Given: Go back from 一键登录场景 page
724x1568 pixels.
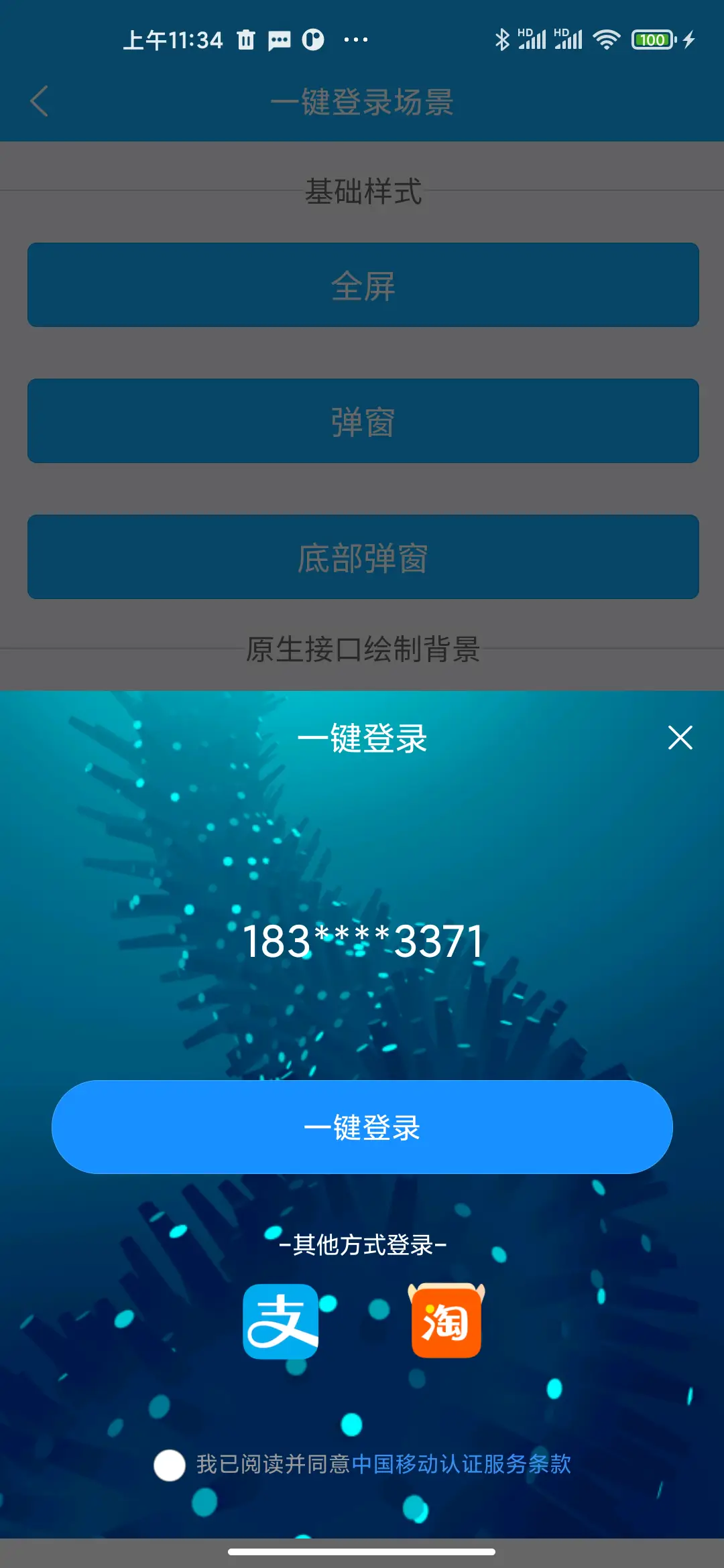Looking at the screenshot, I should (x=40, y=101).
